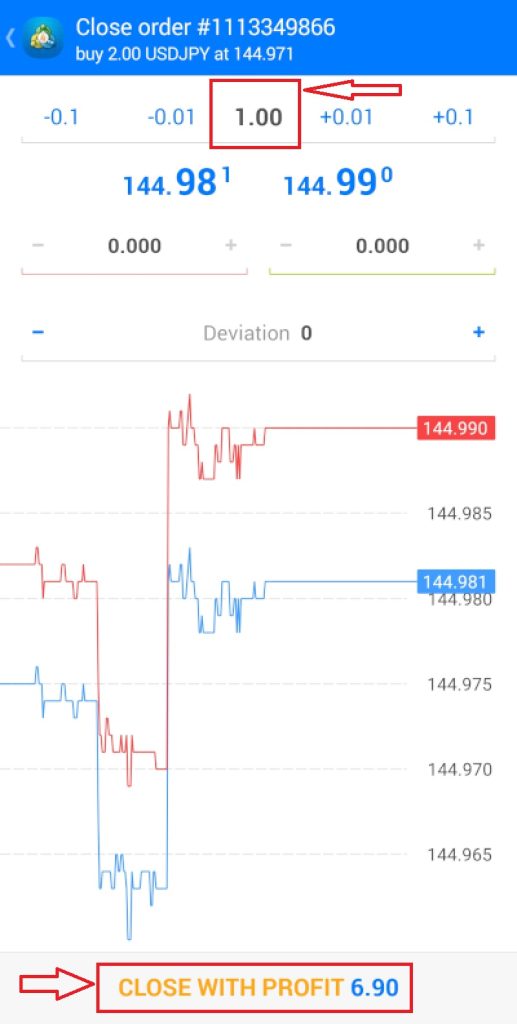Viewport: 517px width, 1024px height.
Task: Tap plus on the red-underlined stop loss field
Action: click(x=230, y=246)
